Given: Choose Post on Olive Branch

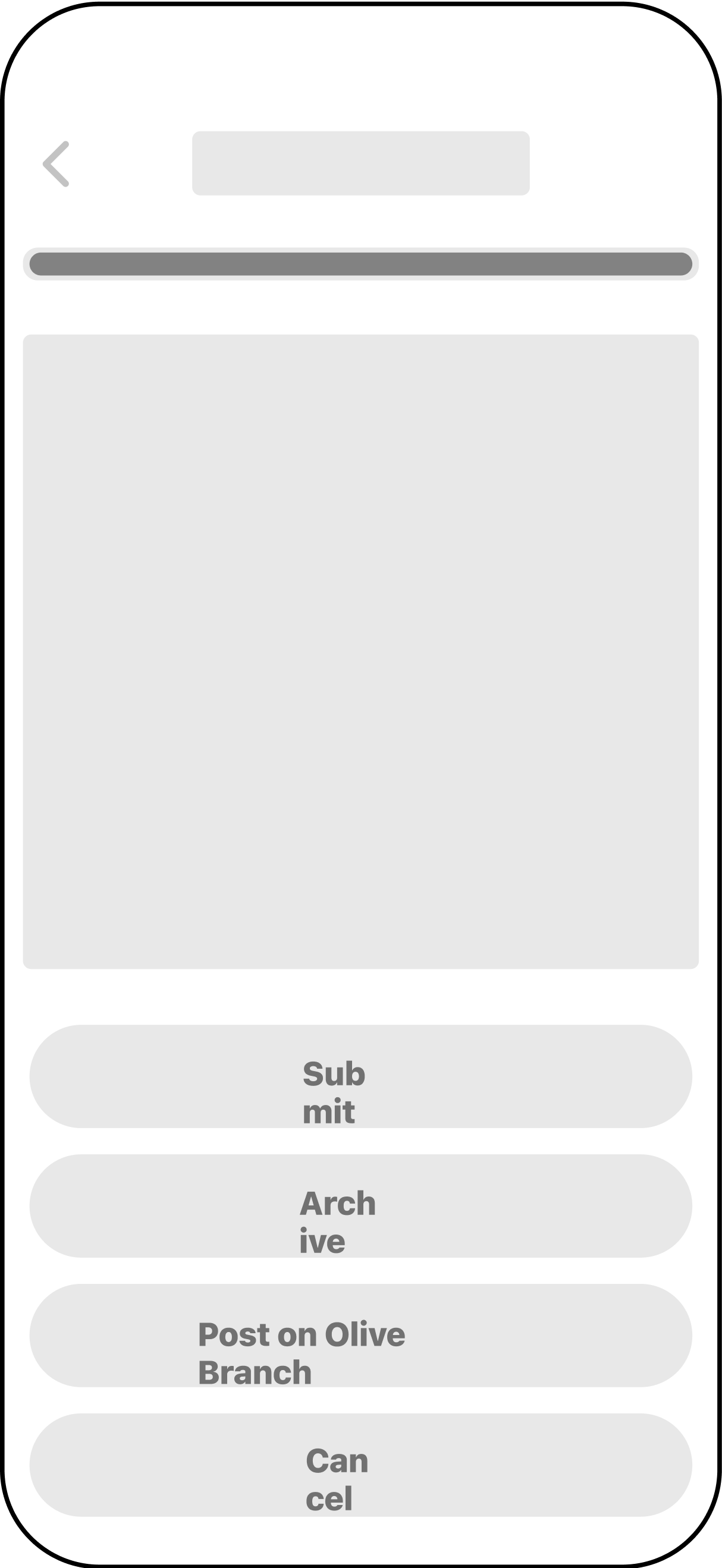Looking at the screenshot, I should pyautogui.click(x=360, y=1336).
